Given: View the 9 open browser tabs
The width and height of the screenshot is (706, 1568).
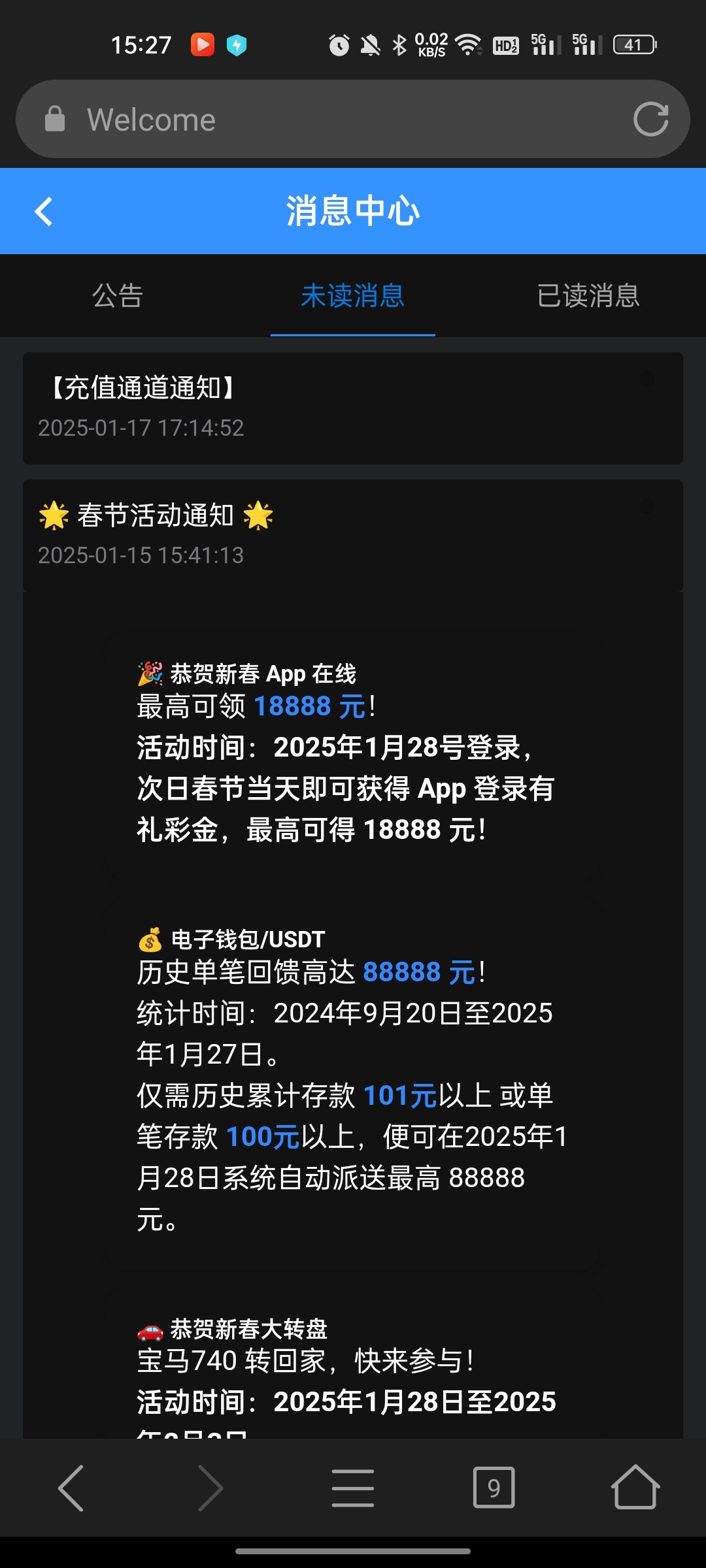Looking at the screenshot, I should [x=494, y=1488].
